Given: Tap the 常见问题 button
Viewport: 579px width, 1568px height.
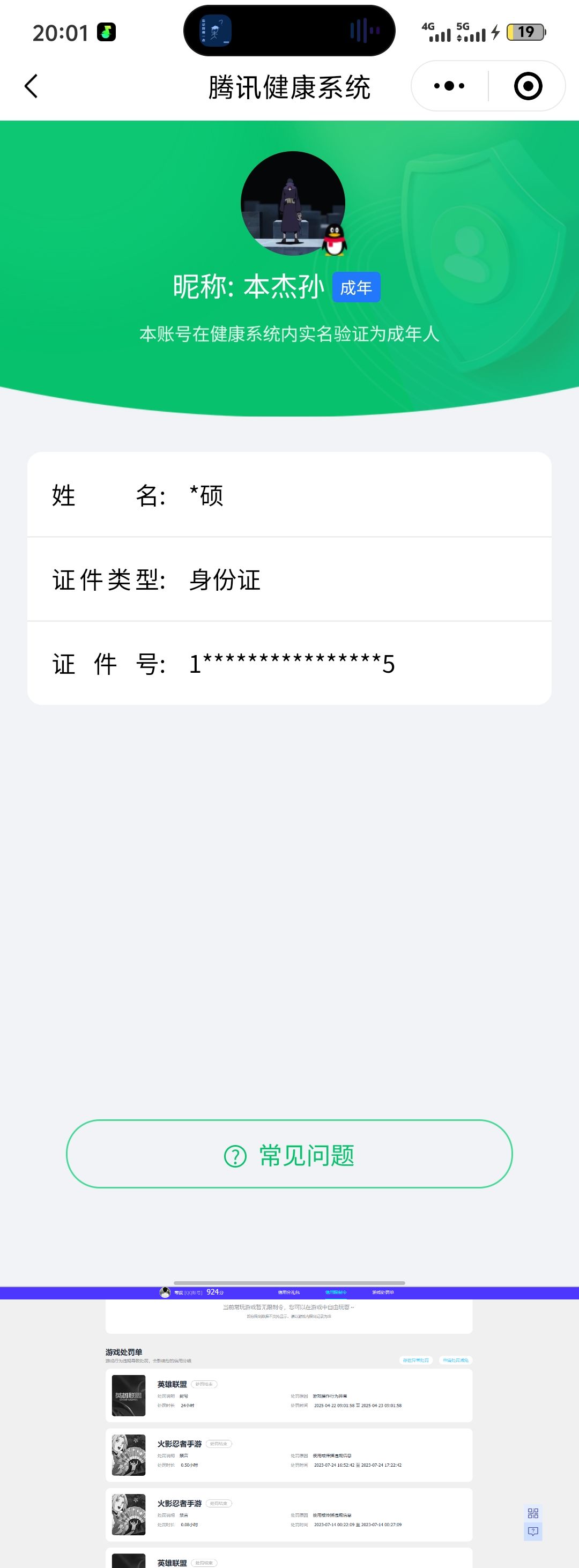Looking at the screenshot, I should (x=289, y=1154).
